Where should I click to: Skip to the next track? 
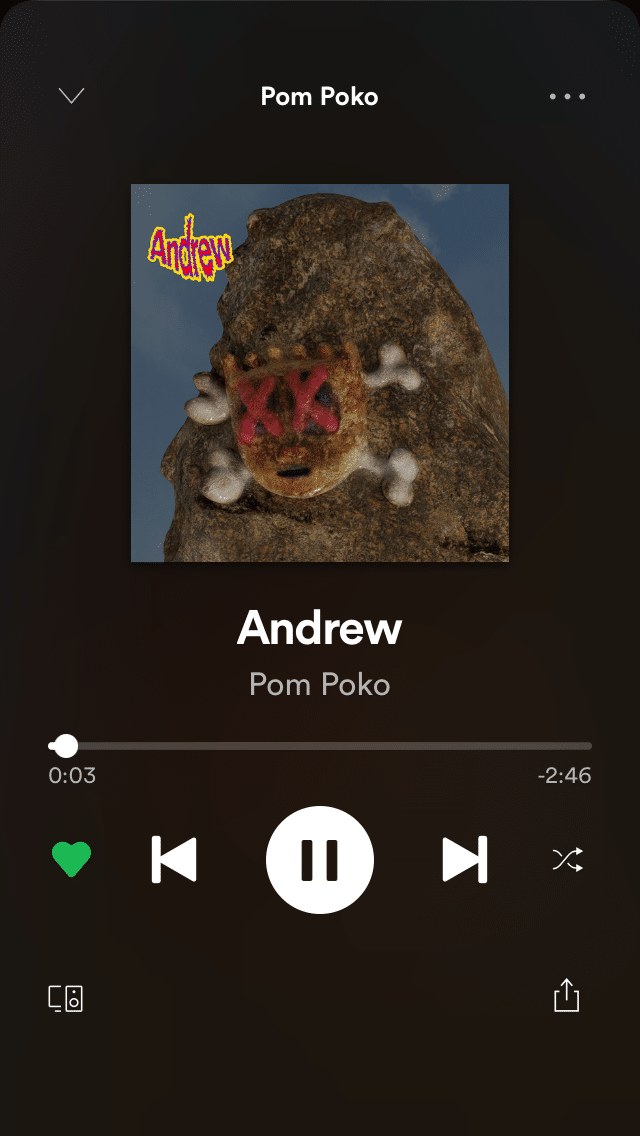coord(465,859)
